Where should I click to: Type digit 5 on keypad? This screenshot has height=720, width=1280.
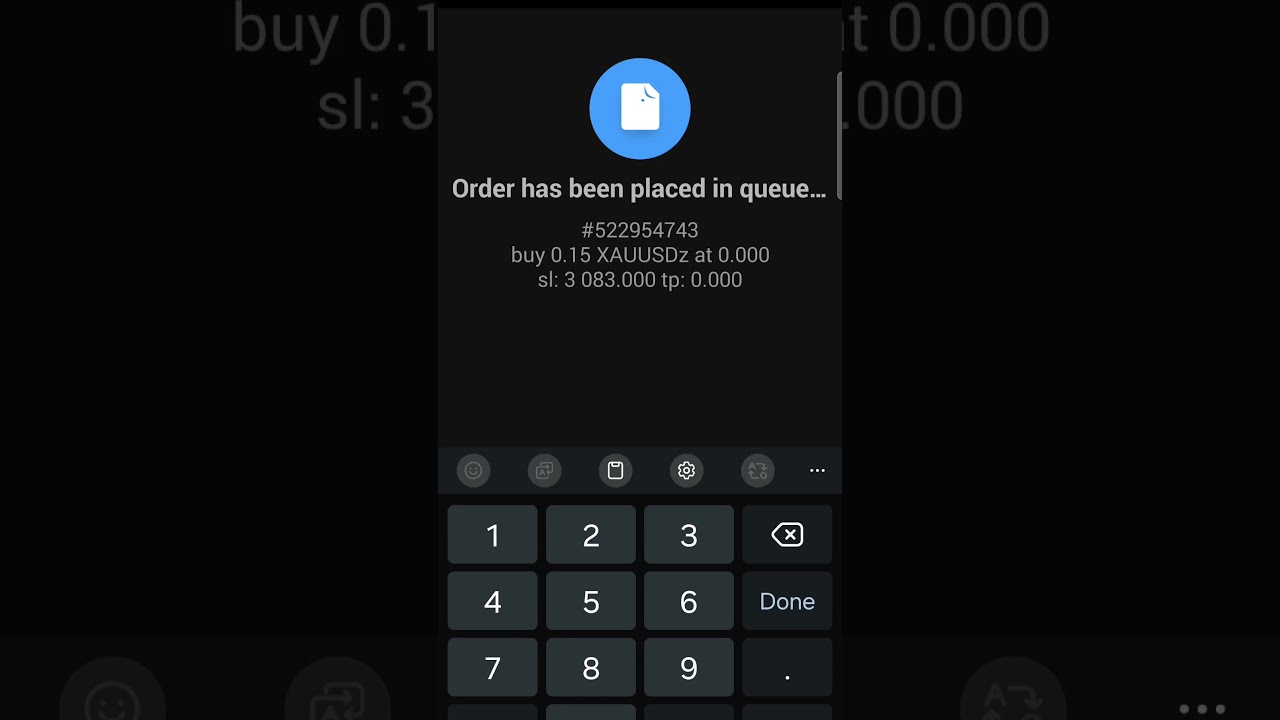(591, 601)
